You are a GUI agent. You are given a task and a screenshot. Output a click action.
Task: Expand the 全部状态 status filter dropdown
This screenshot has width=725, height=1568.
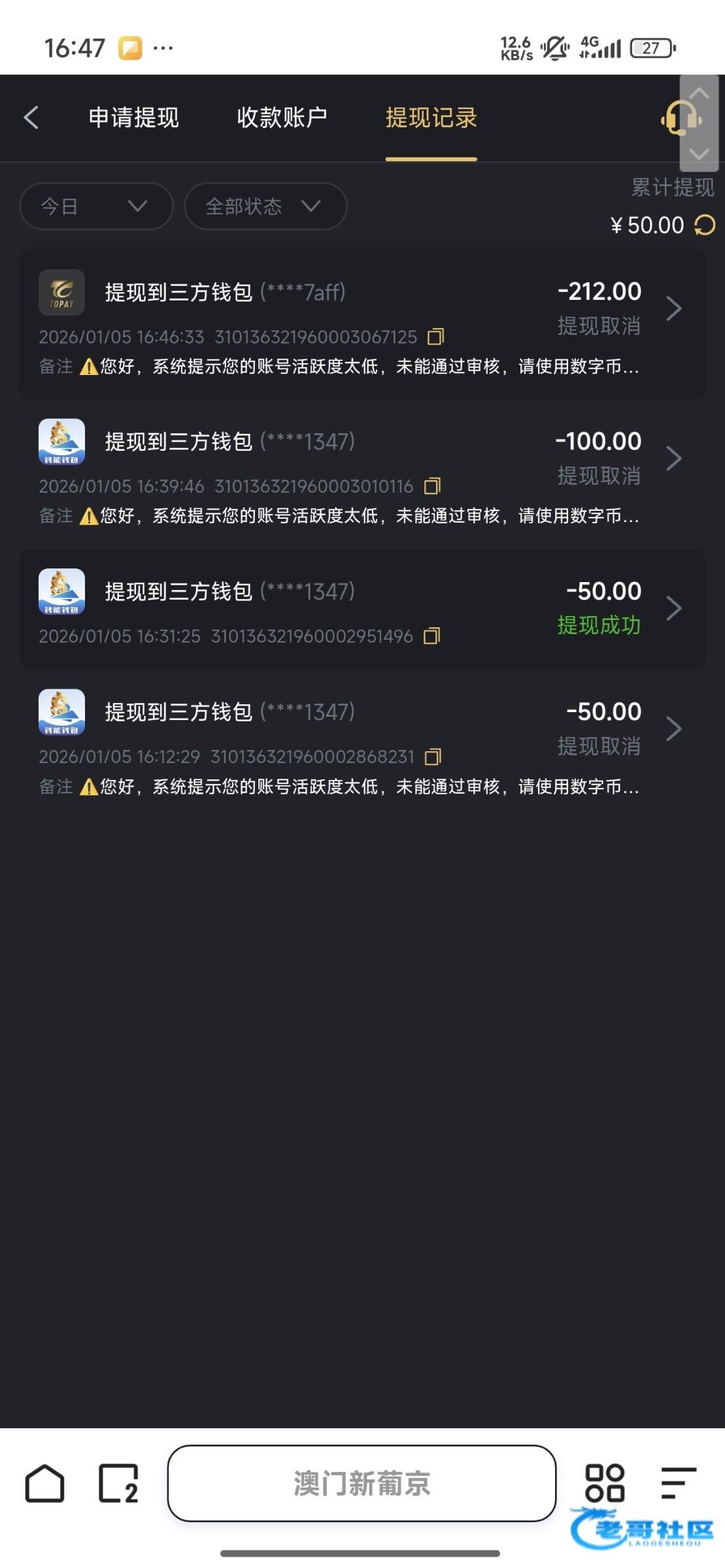point(265,206)
